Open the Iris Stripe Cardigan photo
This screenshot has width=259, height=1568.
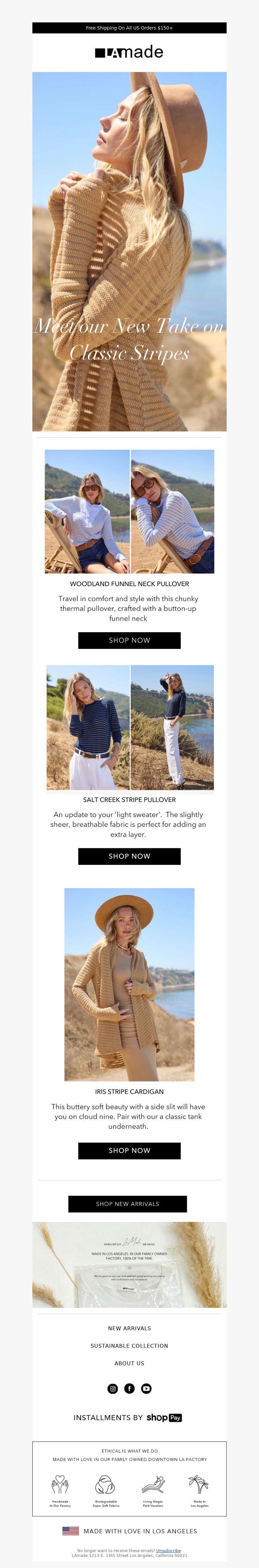129,984
